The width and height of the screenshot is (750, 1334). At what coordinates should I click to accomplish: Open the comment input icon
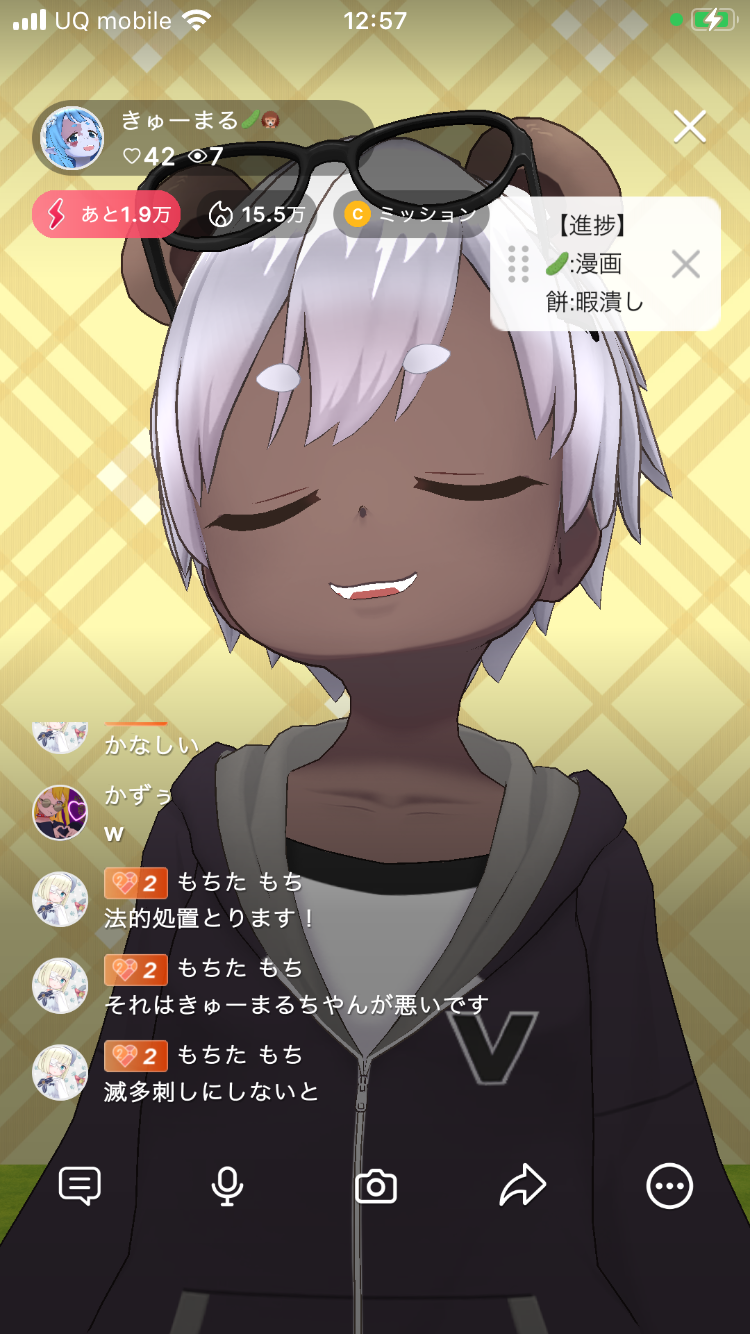80,1186
